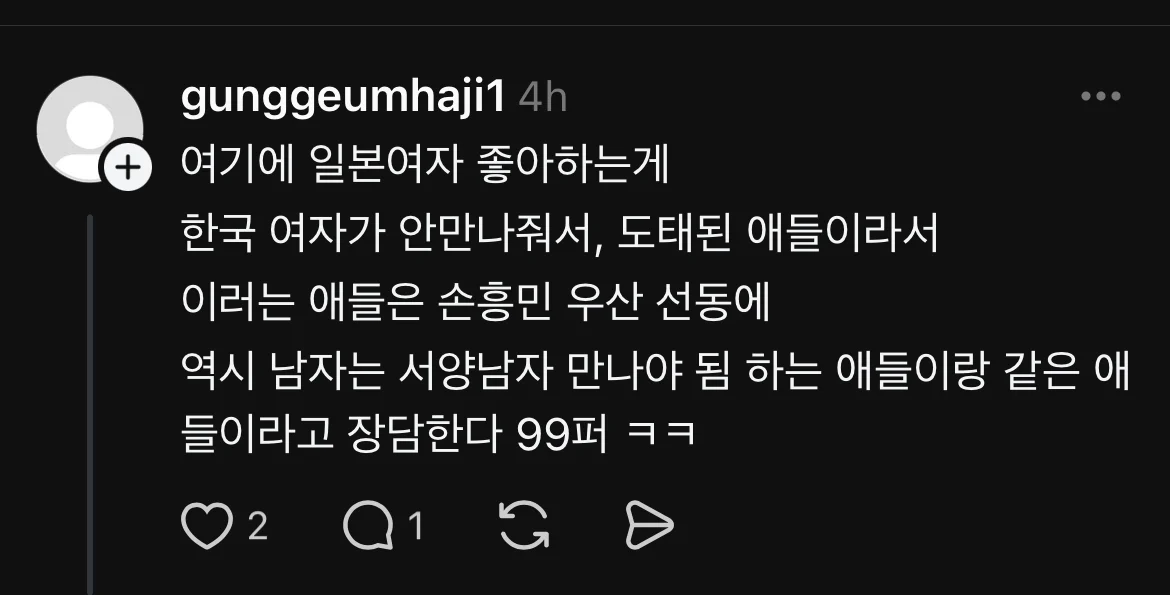Share the post with the send icon
The width and height of the screenshot is (1170, 595).
(649, 526)
